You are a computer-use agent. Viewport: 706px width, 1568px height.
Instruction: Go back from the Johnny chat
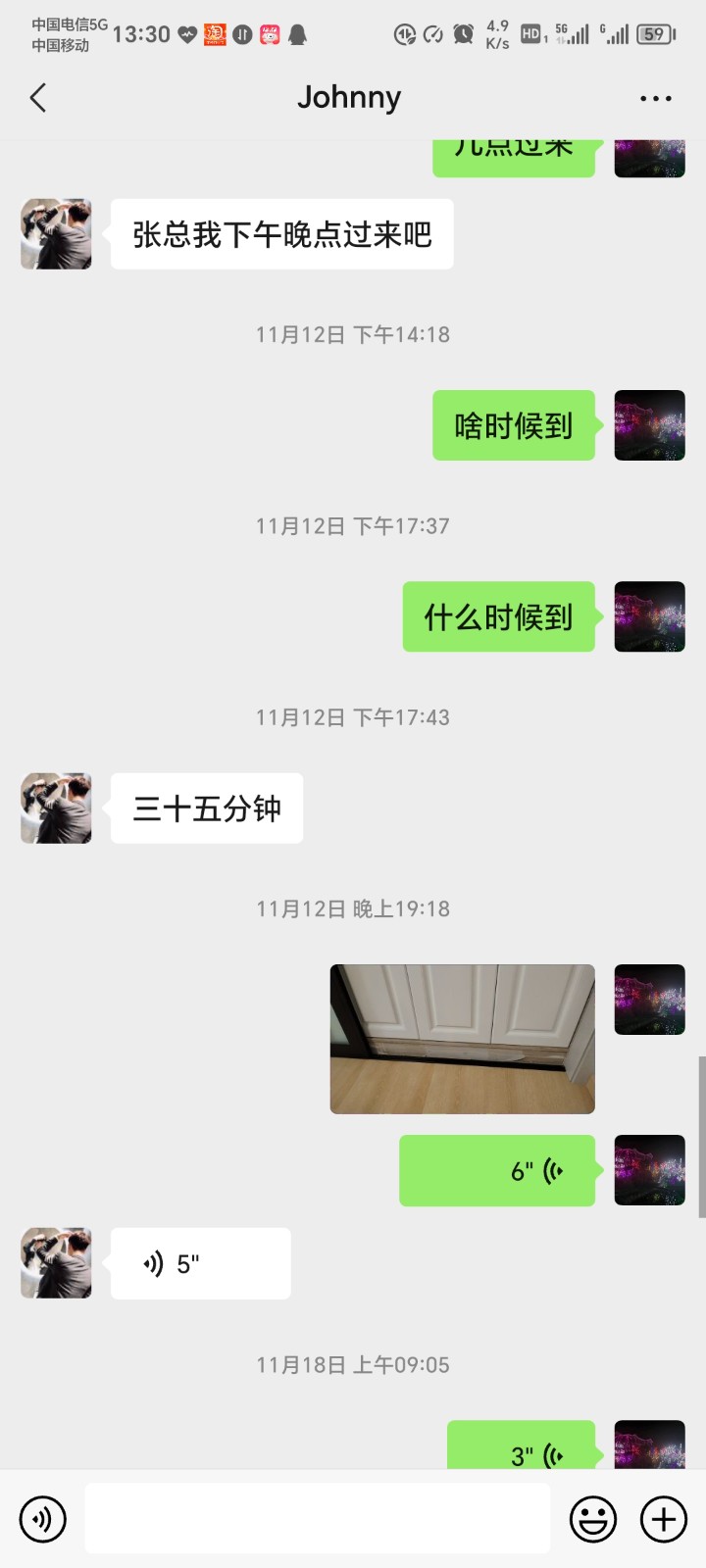38,98
